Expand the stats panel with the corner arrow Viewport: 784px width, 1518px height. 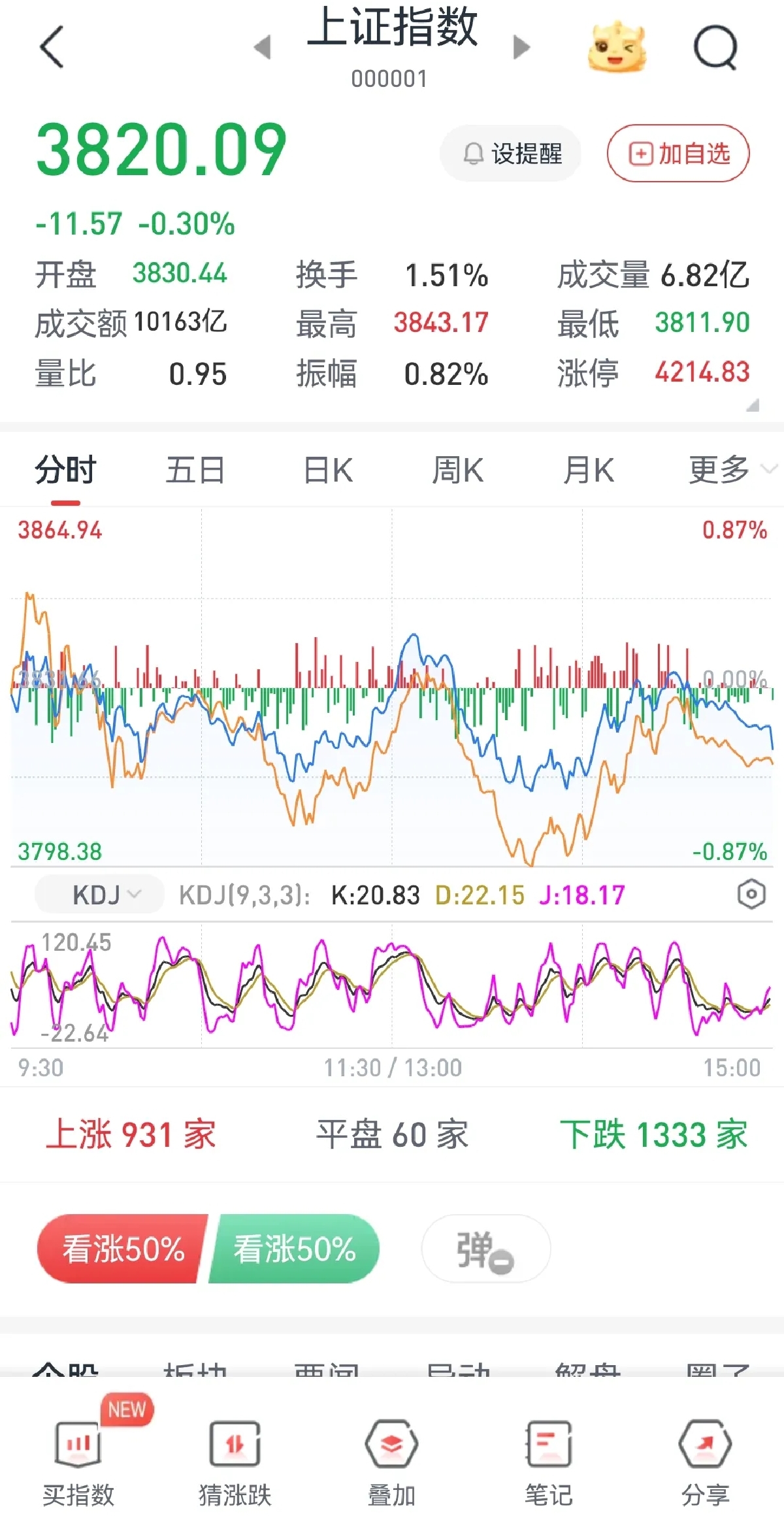[753, 406]
